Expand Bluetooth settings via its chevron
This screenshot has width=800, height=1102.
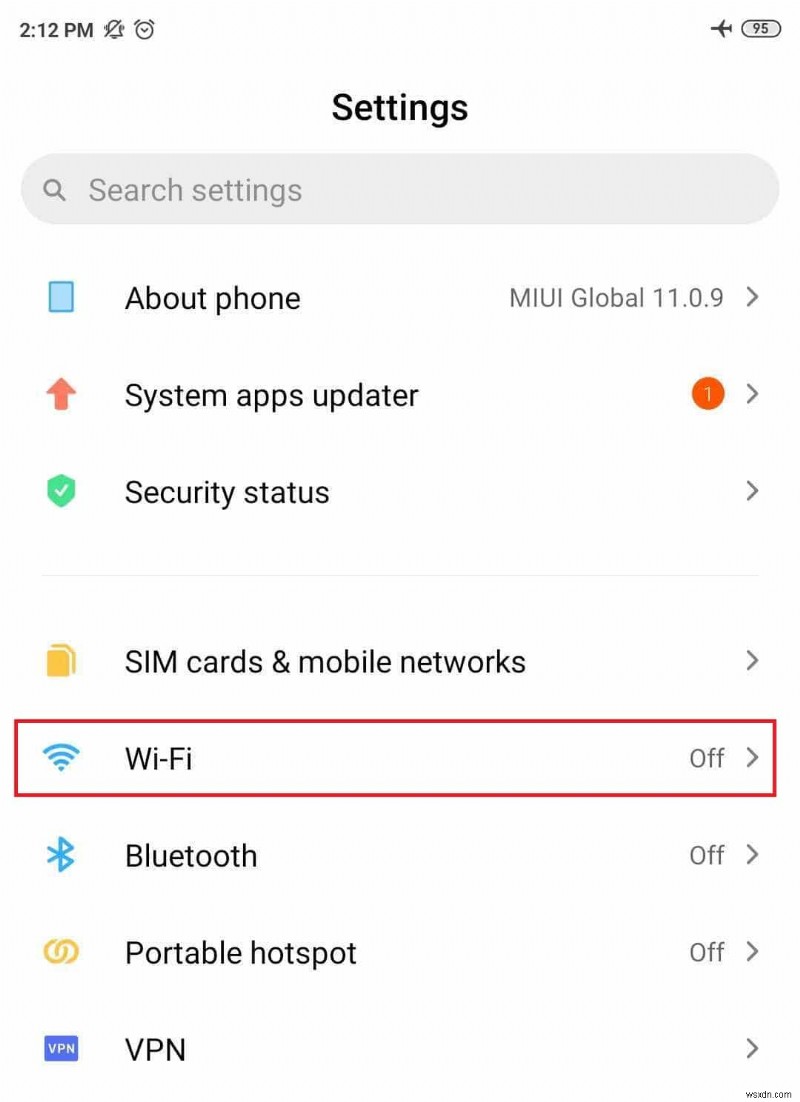(x=753, y=855)
